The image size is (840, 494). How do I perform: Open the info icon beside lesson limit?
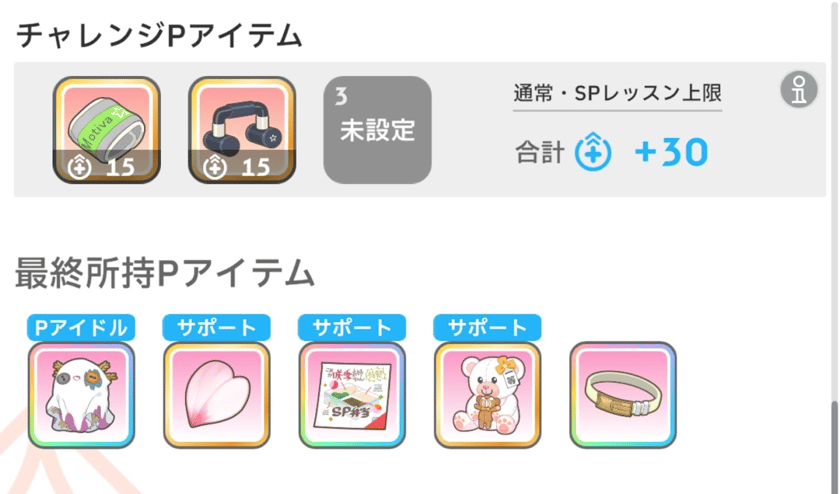[x=799, y=90]
